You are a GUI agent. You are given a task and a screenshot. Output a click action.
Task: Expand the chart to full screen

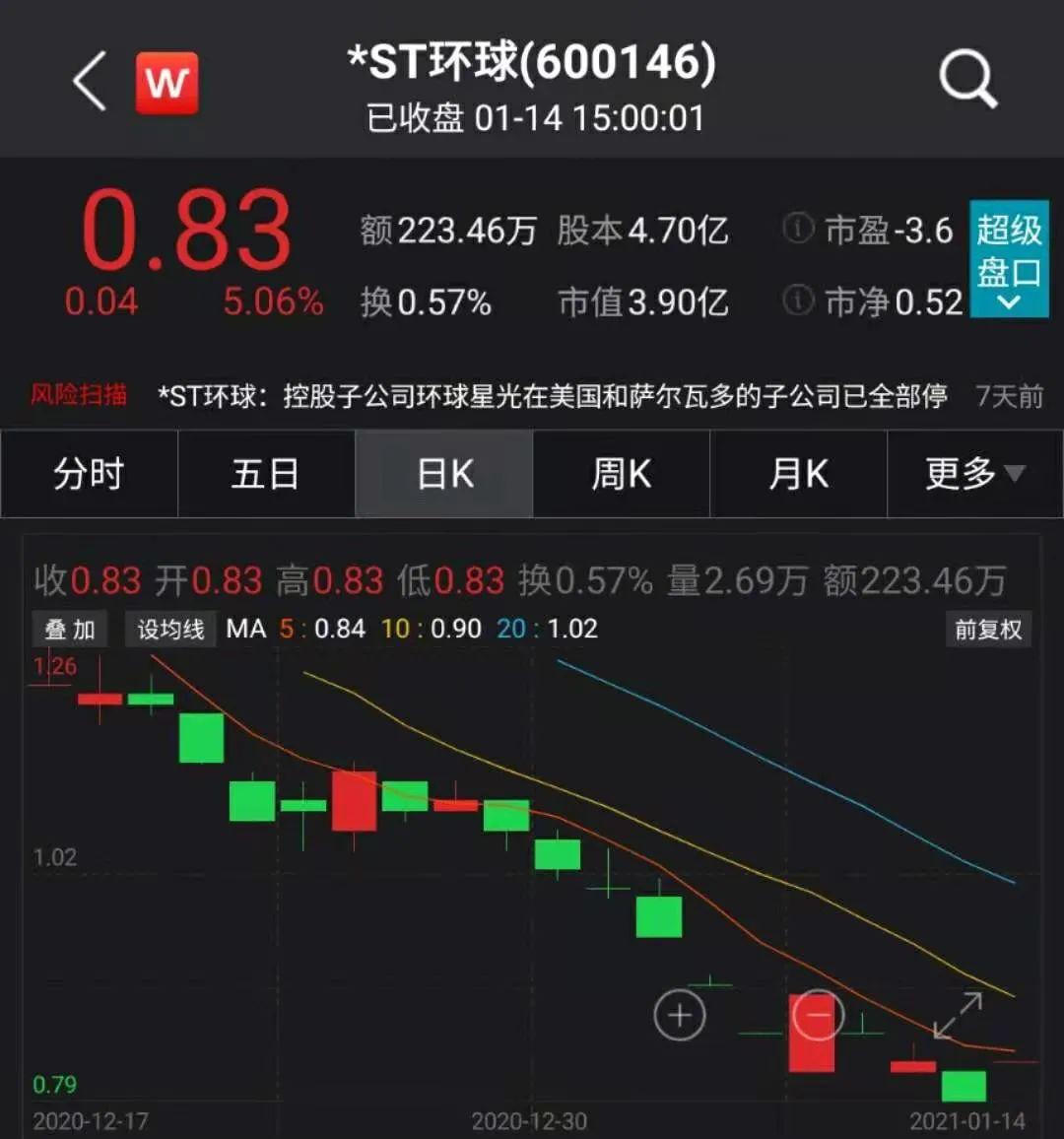(958, 1015)
